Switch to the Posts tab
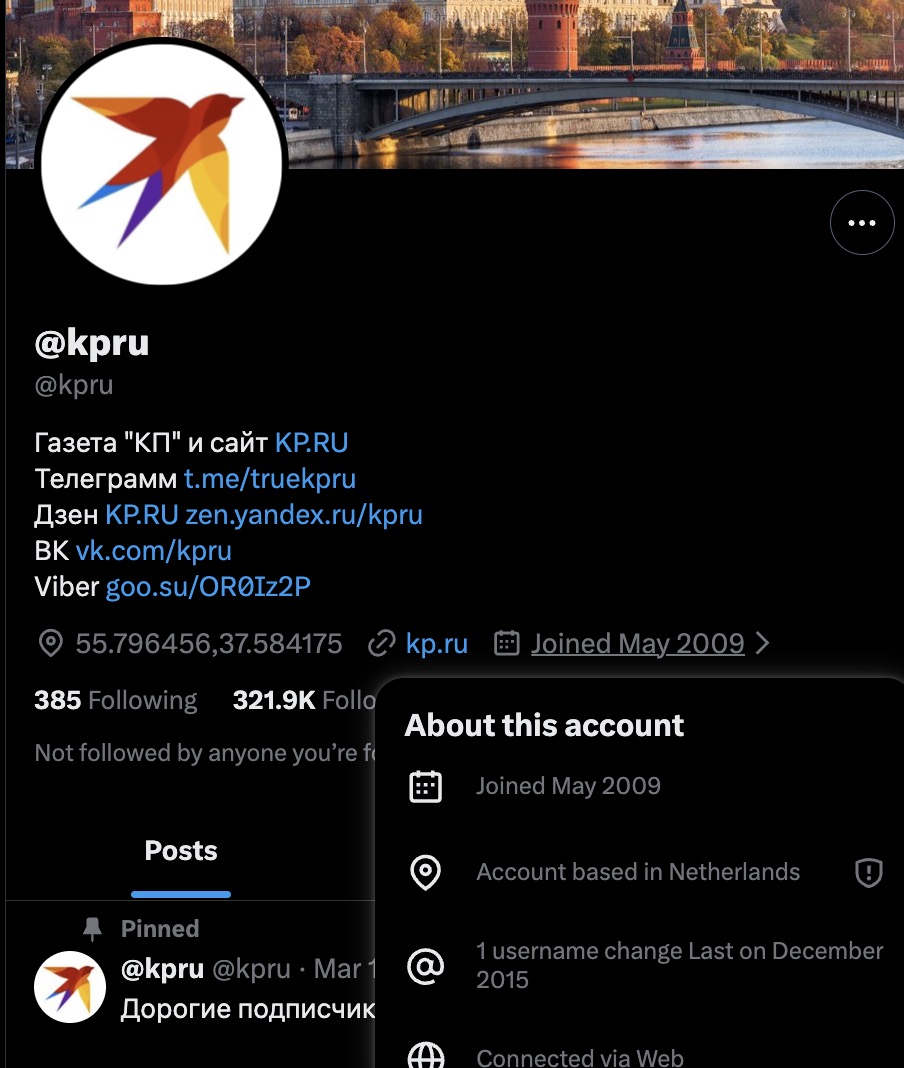The image size is (904, 1068). pos(181,852)
